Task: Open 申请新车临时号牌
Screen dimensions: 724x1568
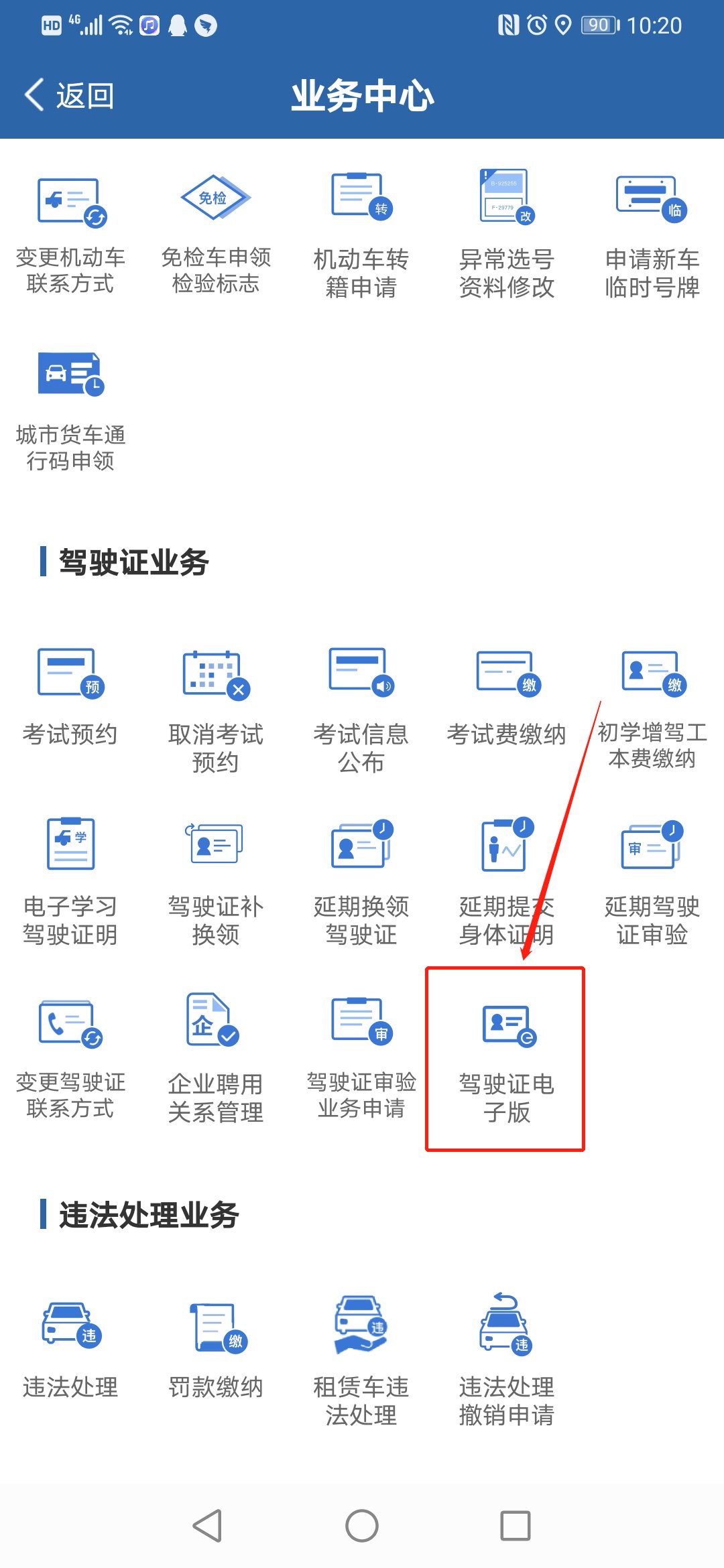Action: point(652,235)
